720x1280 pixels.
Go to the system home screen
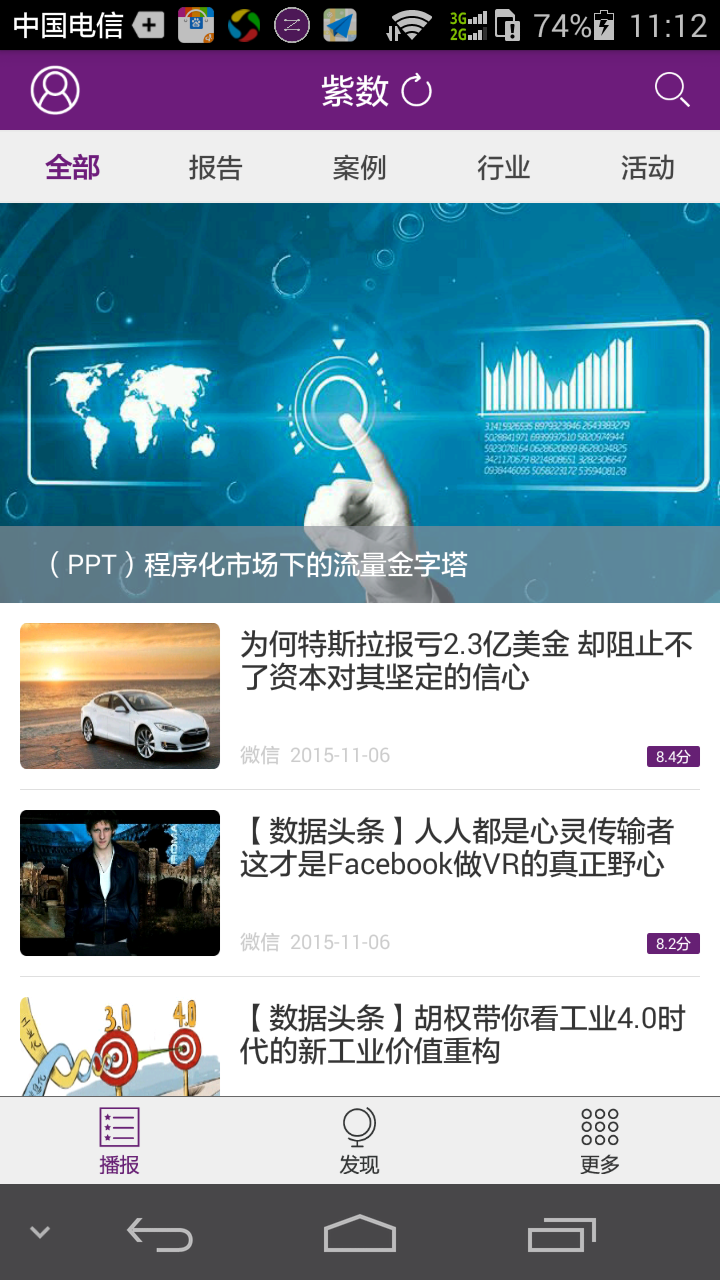[x=360, y=1233]
